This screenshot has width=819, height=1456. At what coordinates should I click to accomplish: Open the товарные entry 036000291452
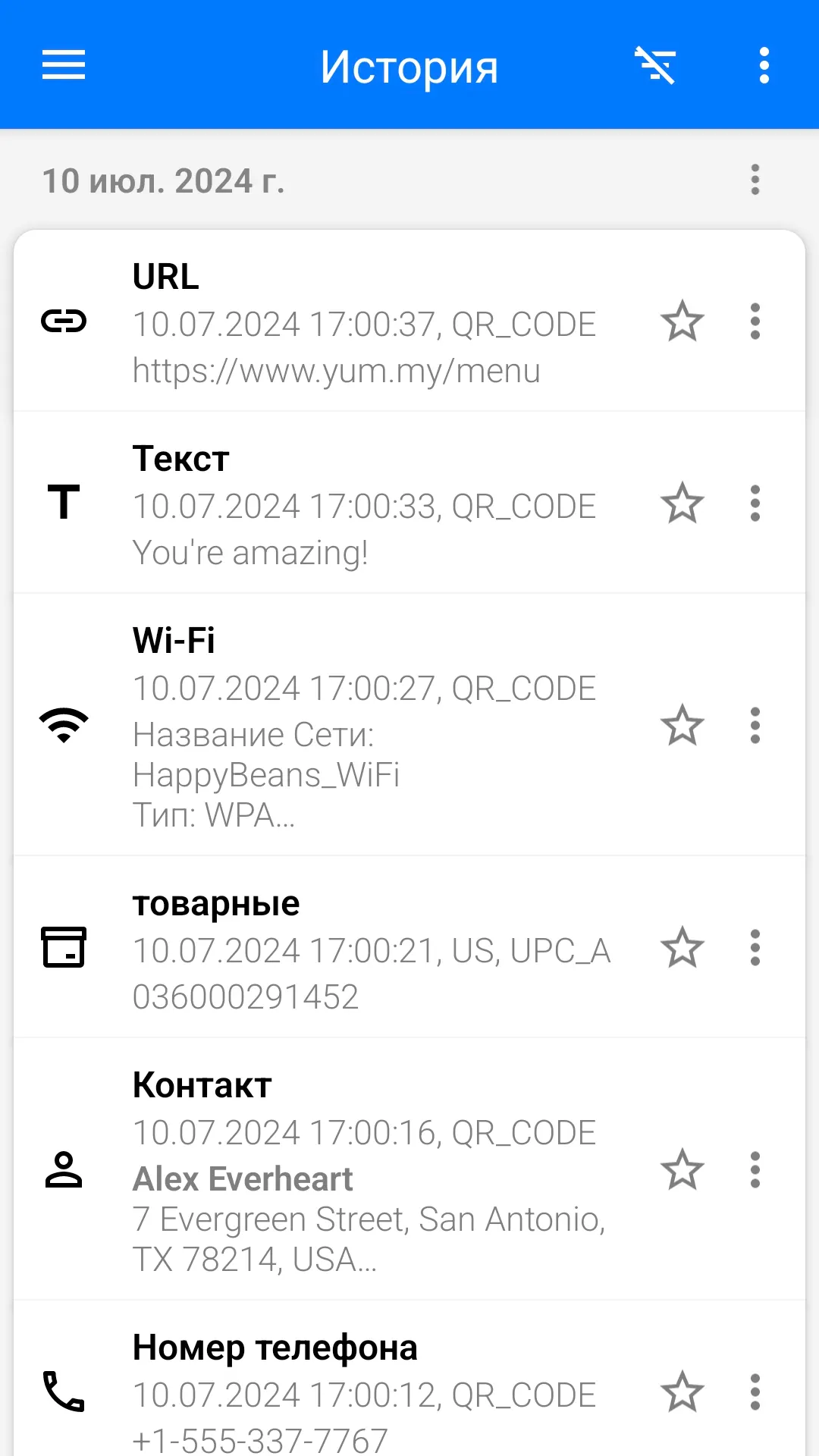pos(364,949)
